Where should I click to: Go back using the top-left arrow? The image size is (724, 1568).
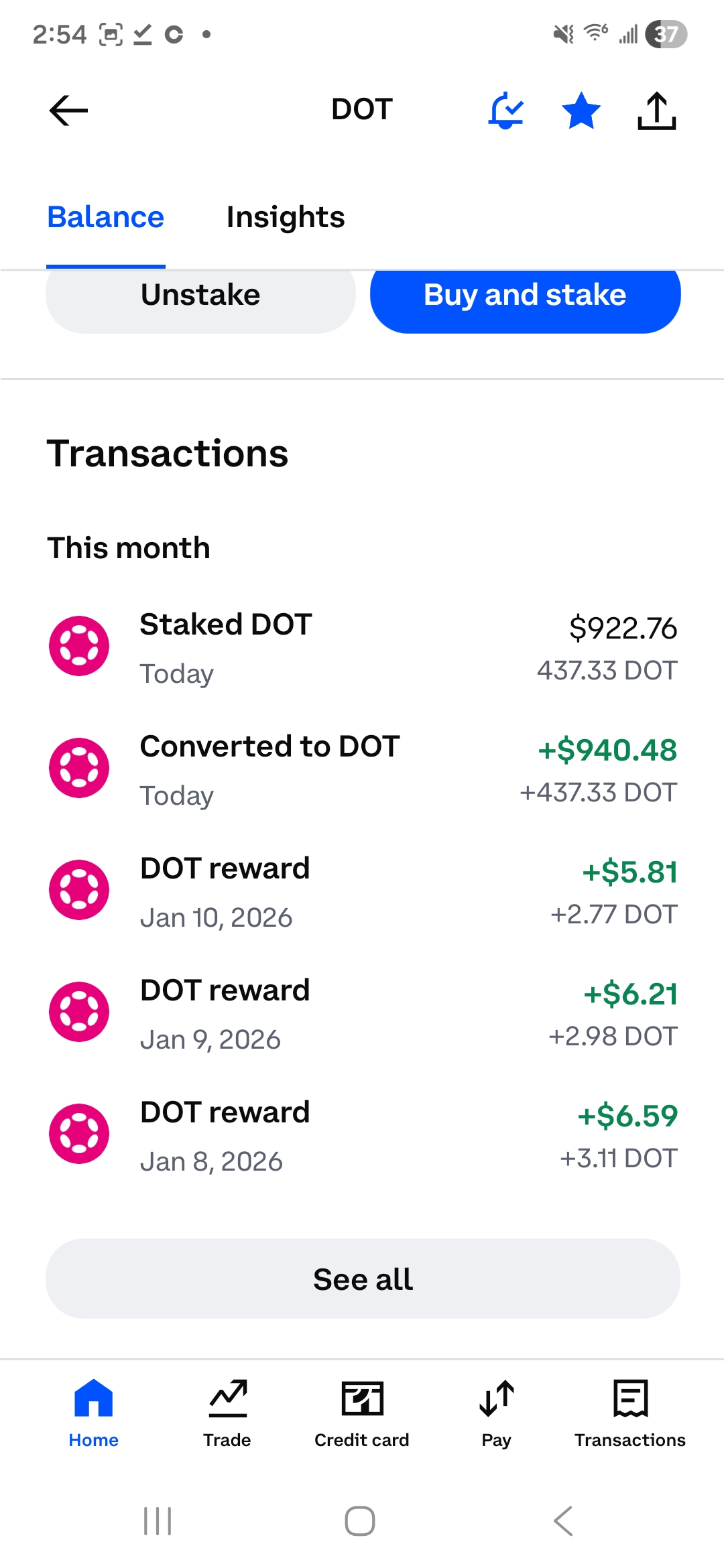coord(68,111)
